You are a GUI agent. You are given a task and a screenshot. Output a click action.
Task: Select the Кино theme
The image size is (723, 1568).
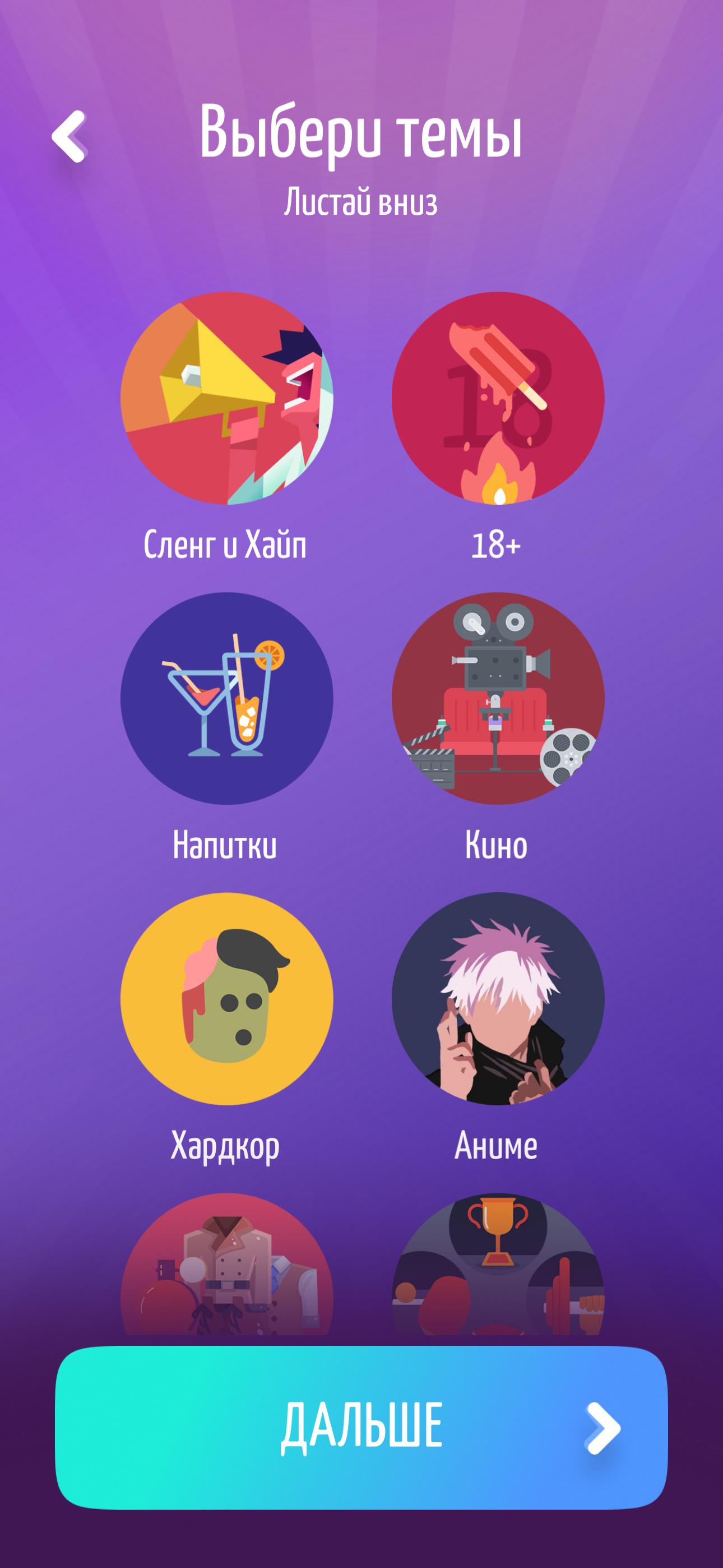point(497,698)
